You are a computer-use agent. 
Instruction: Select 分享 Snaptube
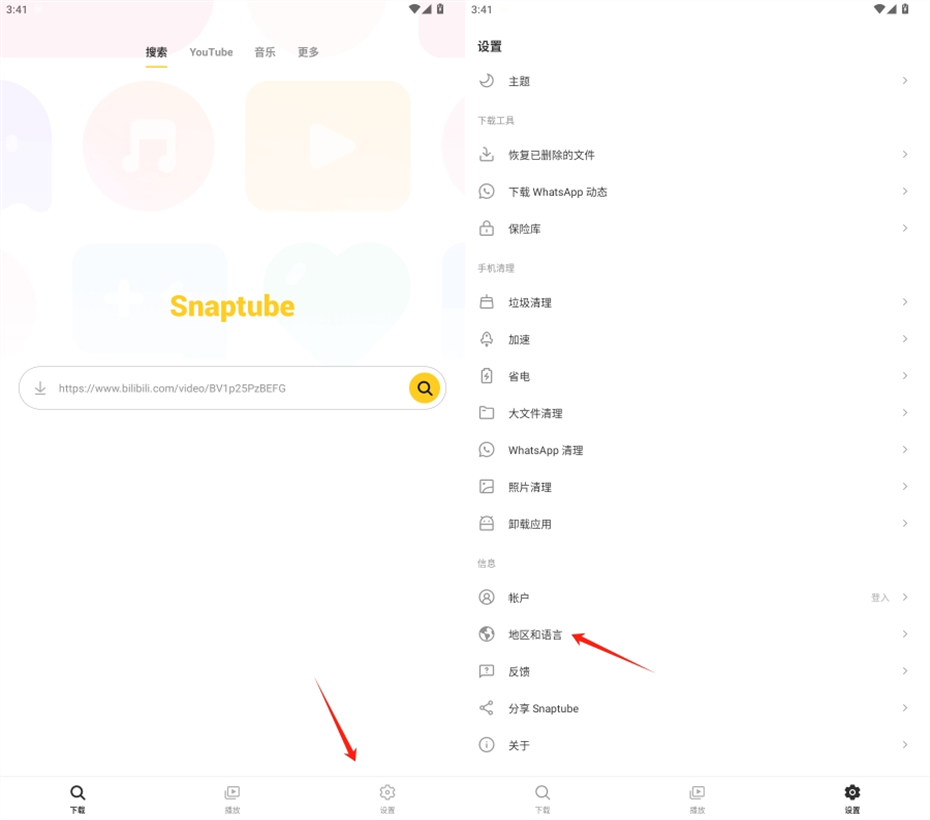(694, 709)
